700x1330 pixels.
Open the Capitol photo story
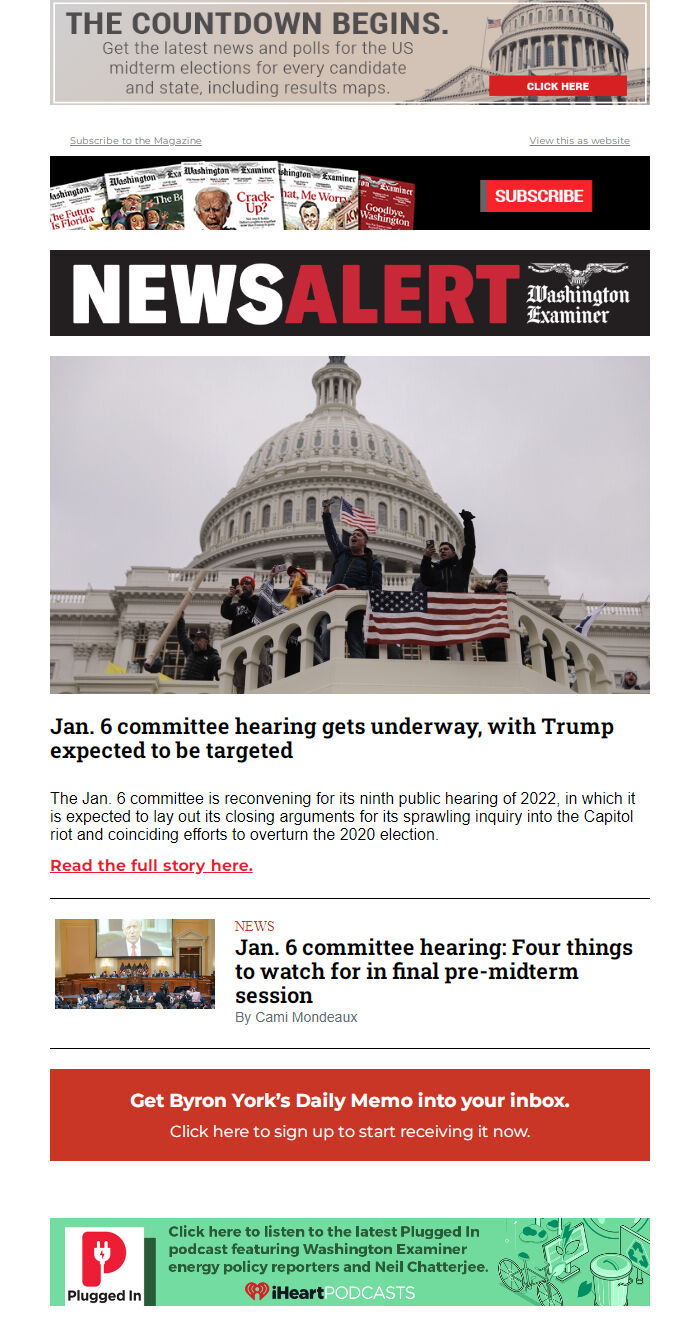click(350, 524)
